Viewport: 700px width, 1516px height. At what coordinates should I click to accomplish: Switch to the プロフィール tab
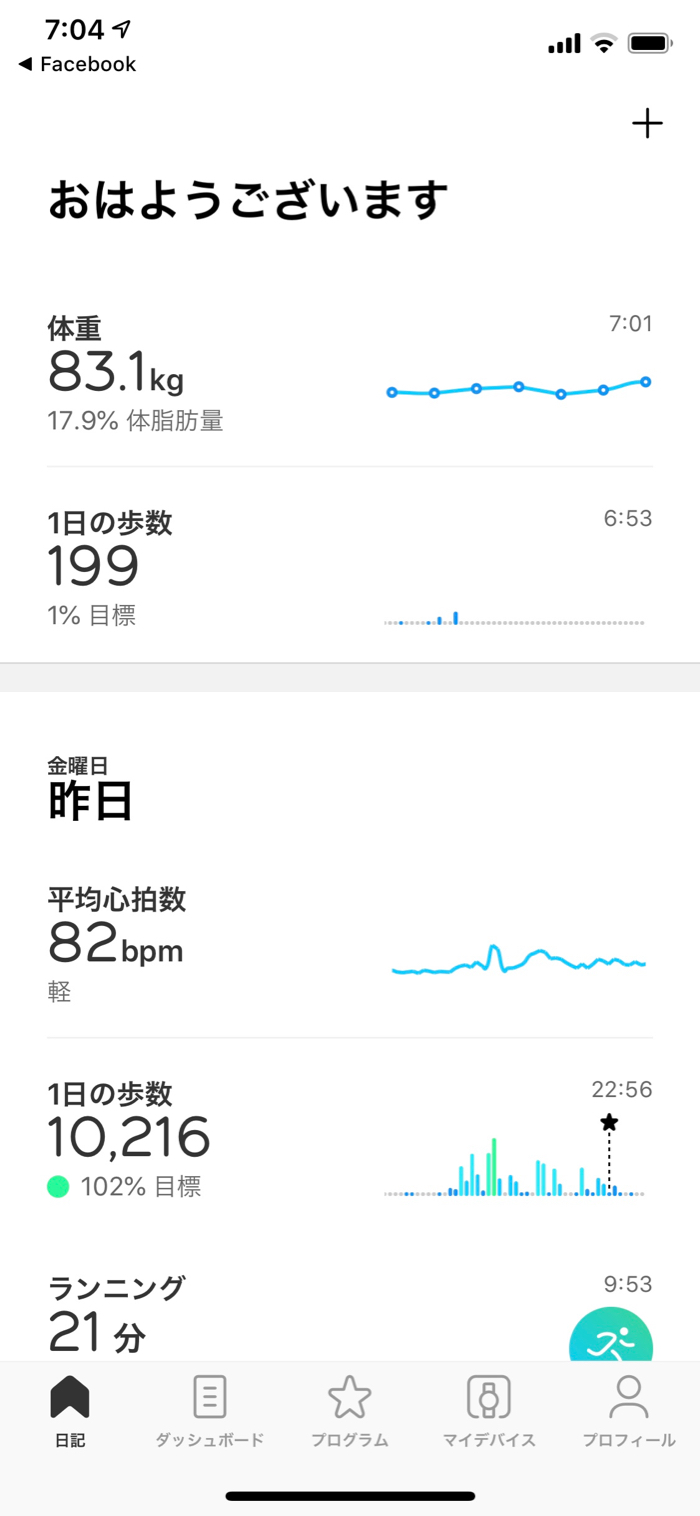[629, 1411]
